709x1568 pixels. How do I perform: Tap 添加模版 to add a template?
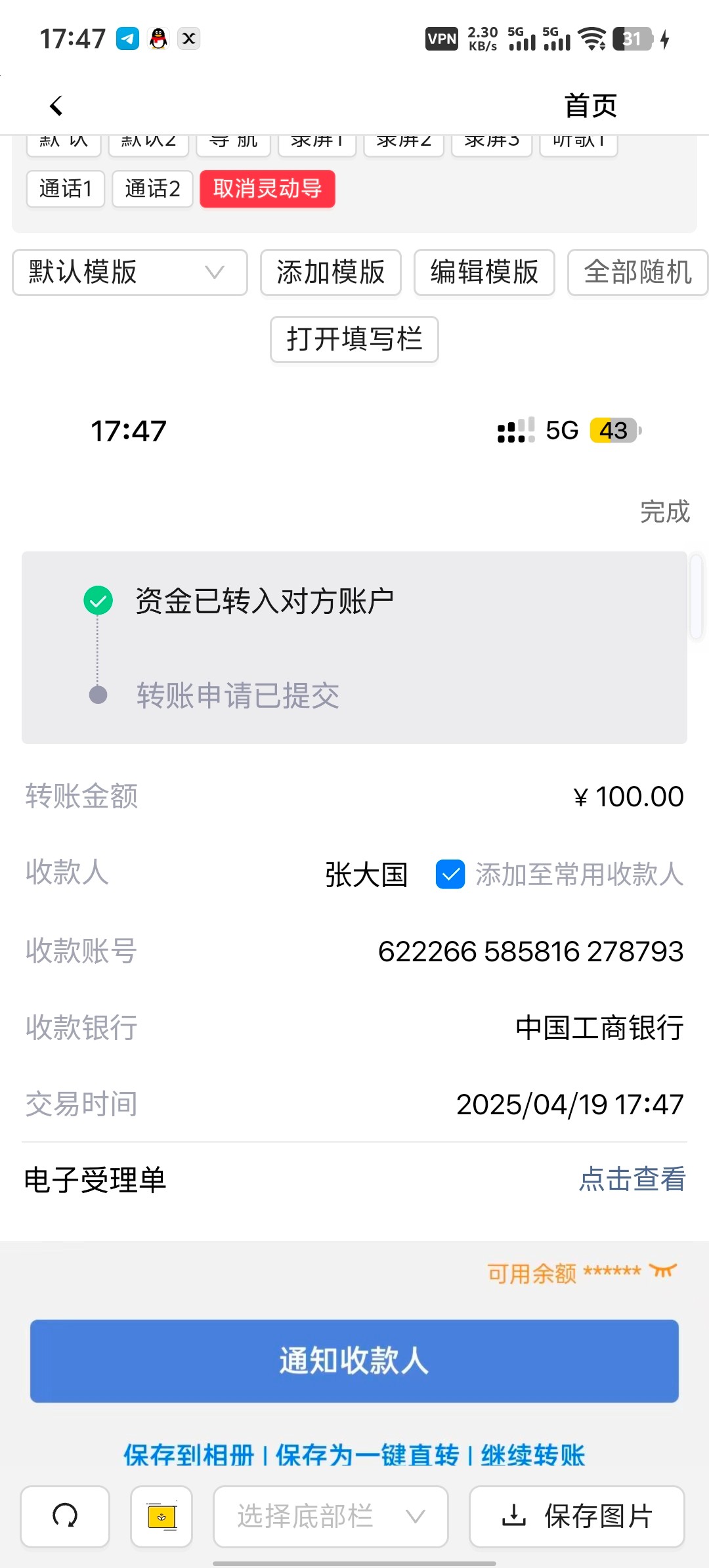pos(331,272)
